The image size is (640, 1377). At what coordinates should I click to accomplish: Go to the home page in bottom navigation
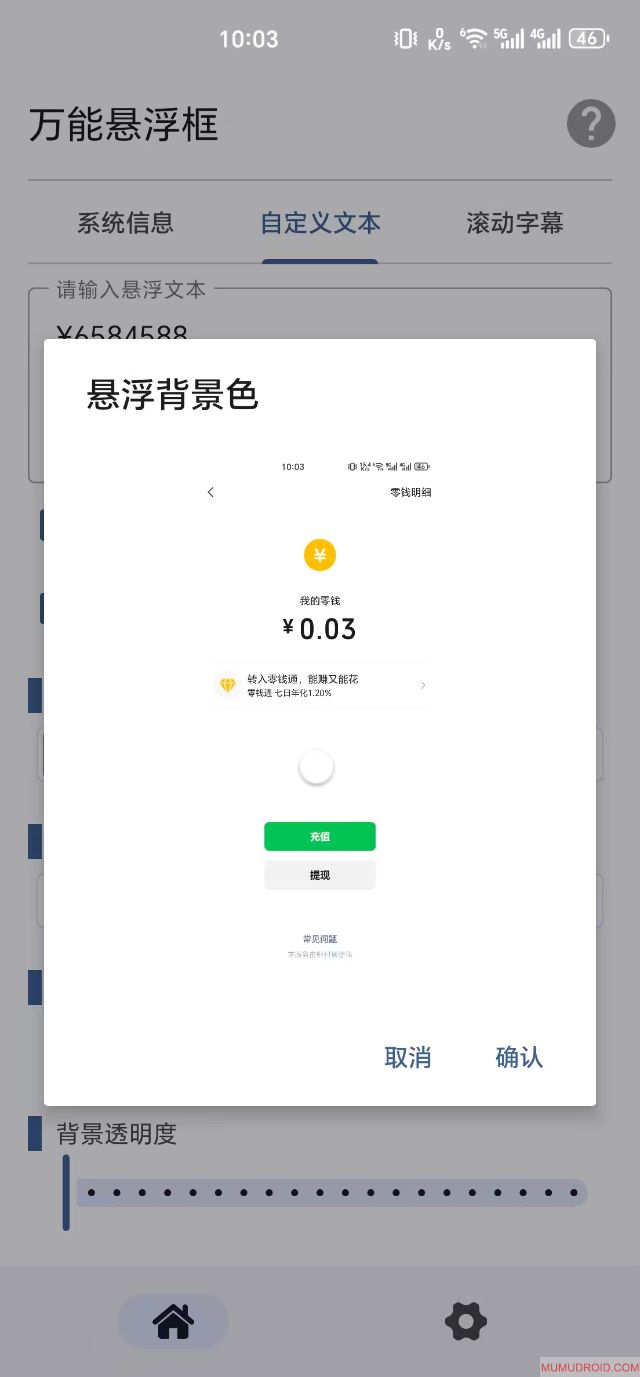pos(173,1322)
